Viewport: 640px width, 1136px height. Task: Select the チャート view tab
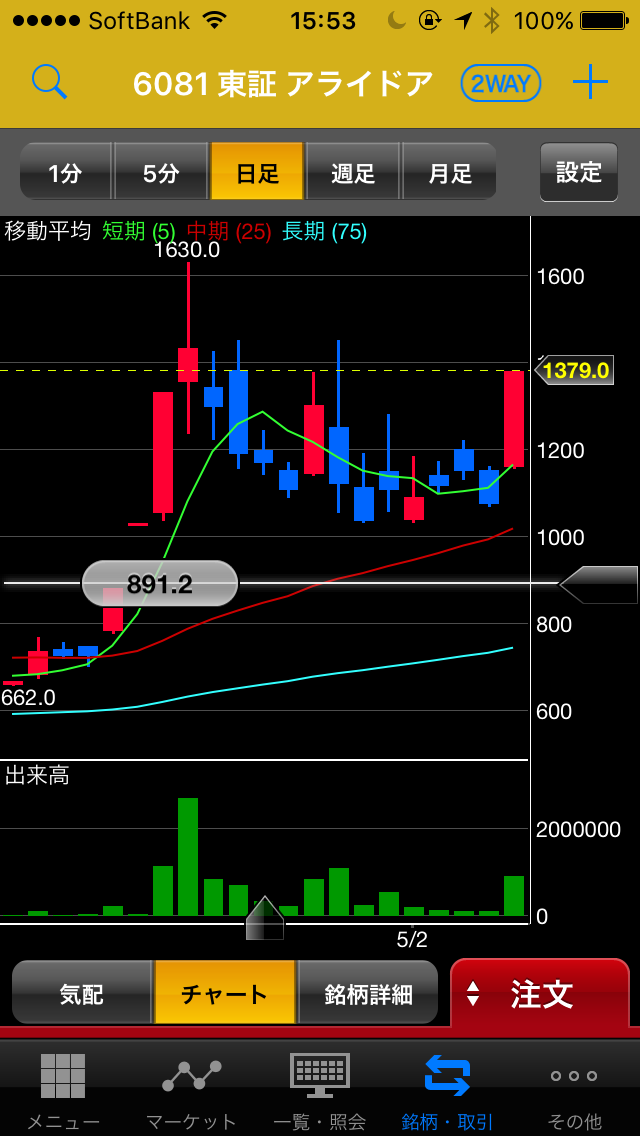click(x=225, y=993)
